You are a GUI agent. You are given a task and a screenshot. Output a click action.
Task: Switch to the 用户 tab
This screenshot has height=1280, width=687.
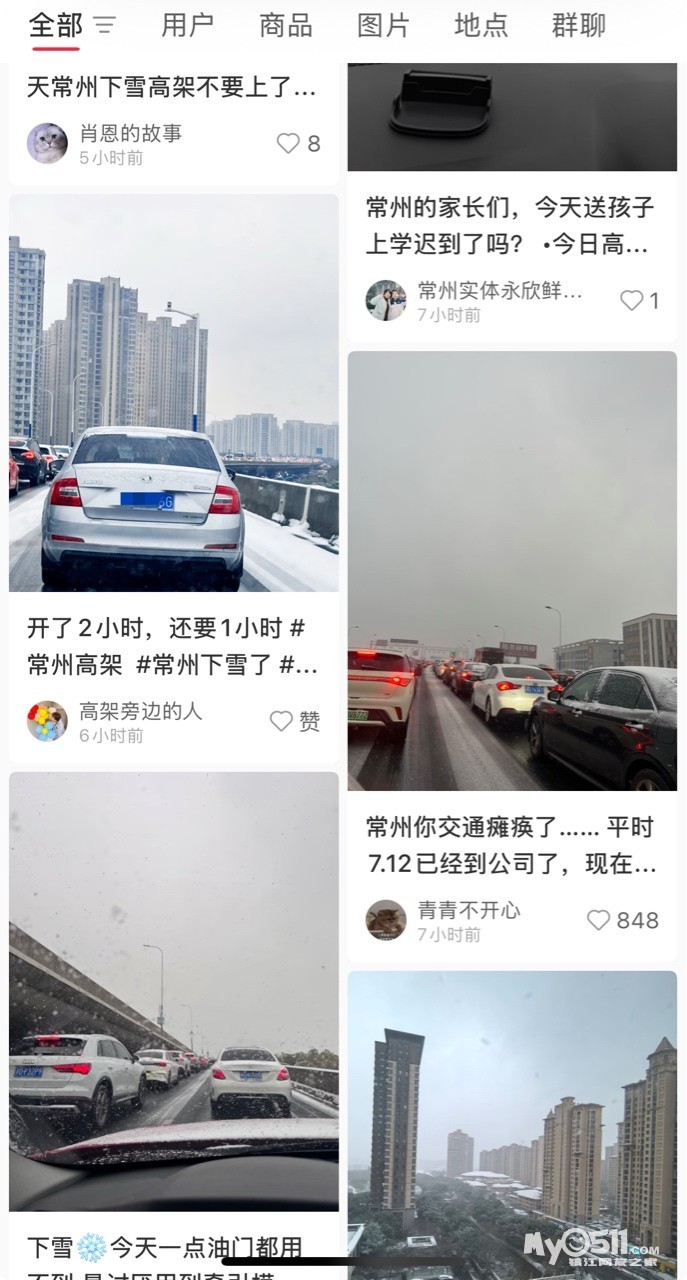tap(187, 26)
